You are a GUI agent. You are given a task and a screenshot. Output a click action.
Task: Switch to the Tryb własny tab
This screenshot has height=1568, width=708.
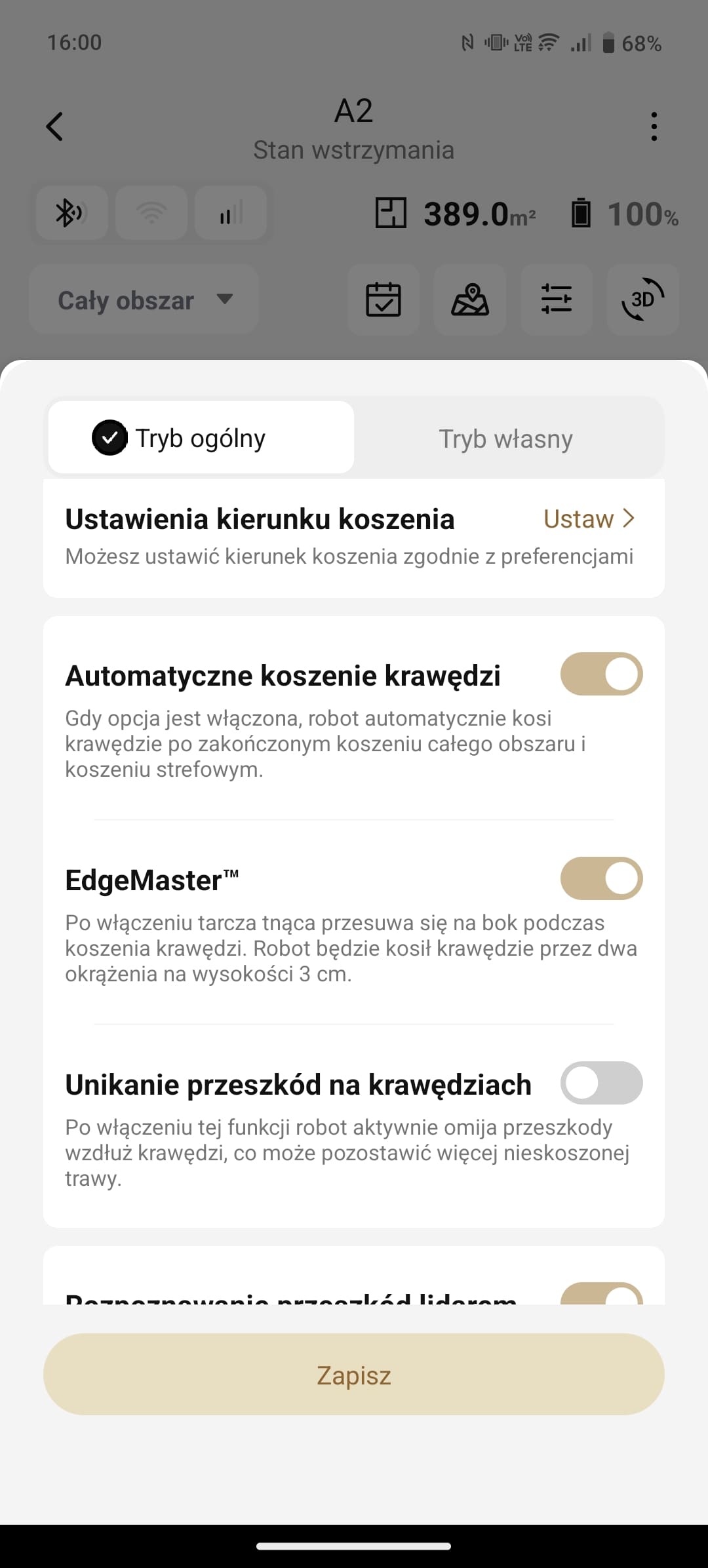point(506,439)
